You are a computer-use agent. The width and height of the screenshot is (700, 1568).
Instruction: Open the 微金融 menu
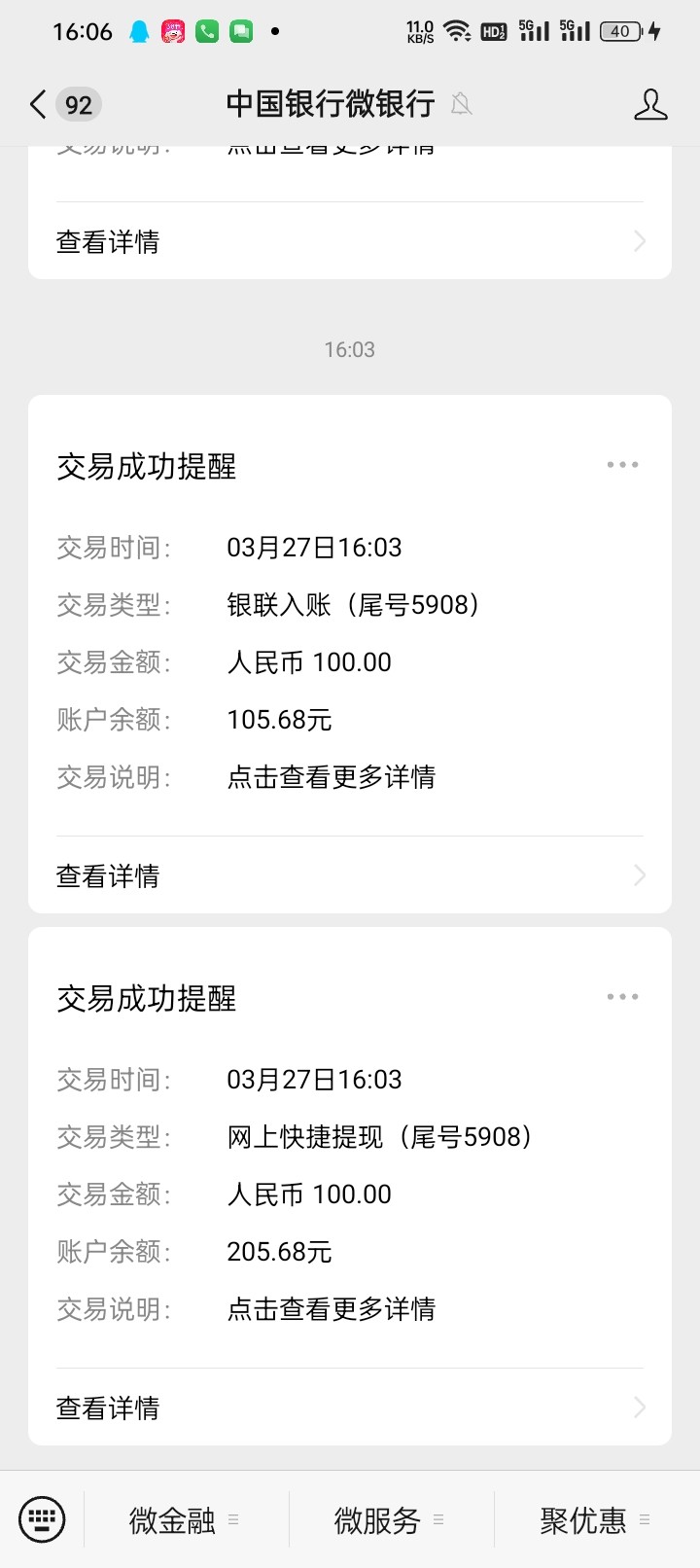185,1520
